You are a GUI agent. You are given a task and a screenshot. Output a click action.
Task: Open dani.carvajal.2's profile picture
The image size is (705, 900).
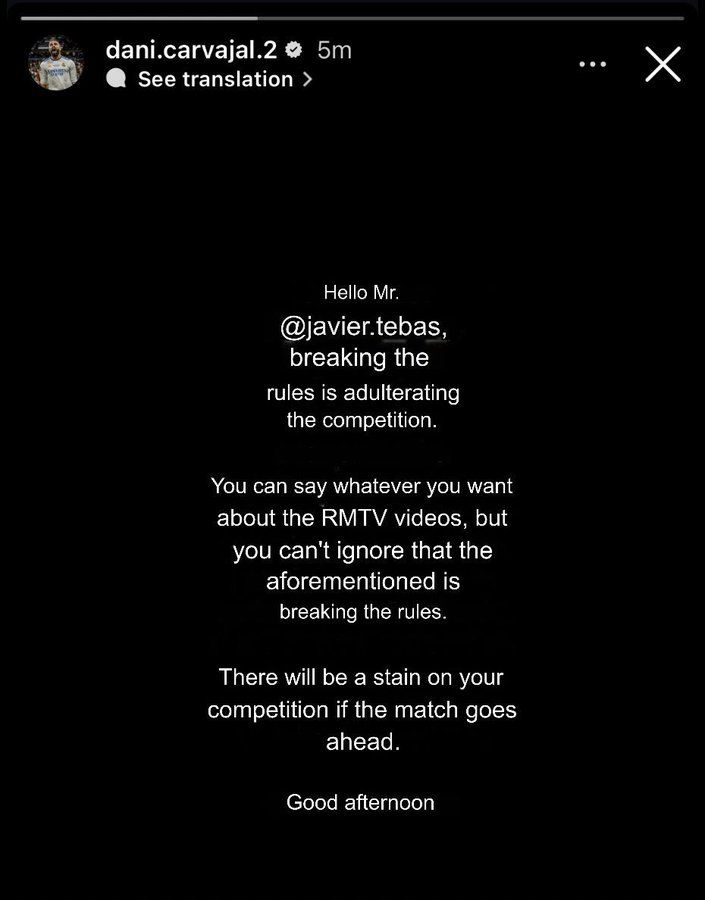(56, 64)
